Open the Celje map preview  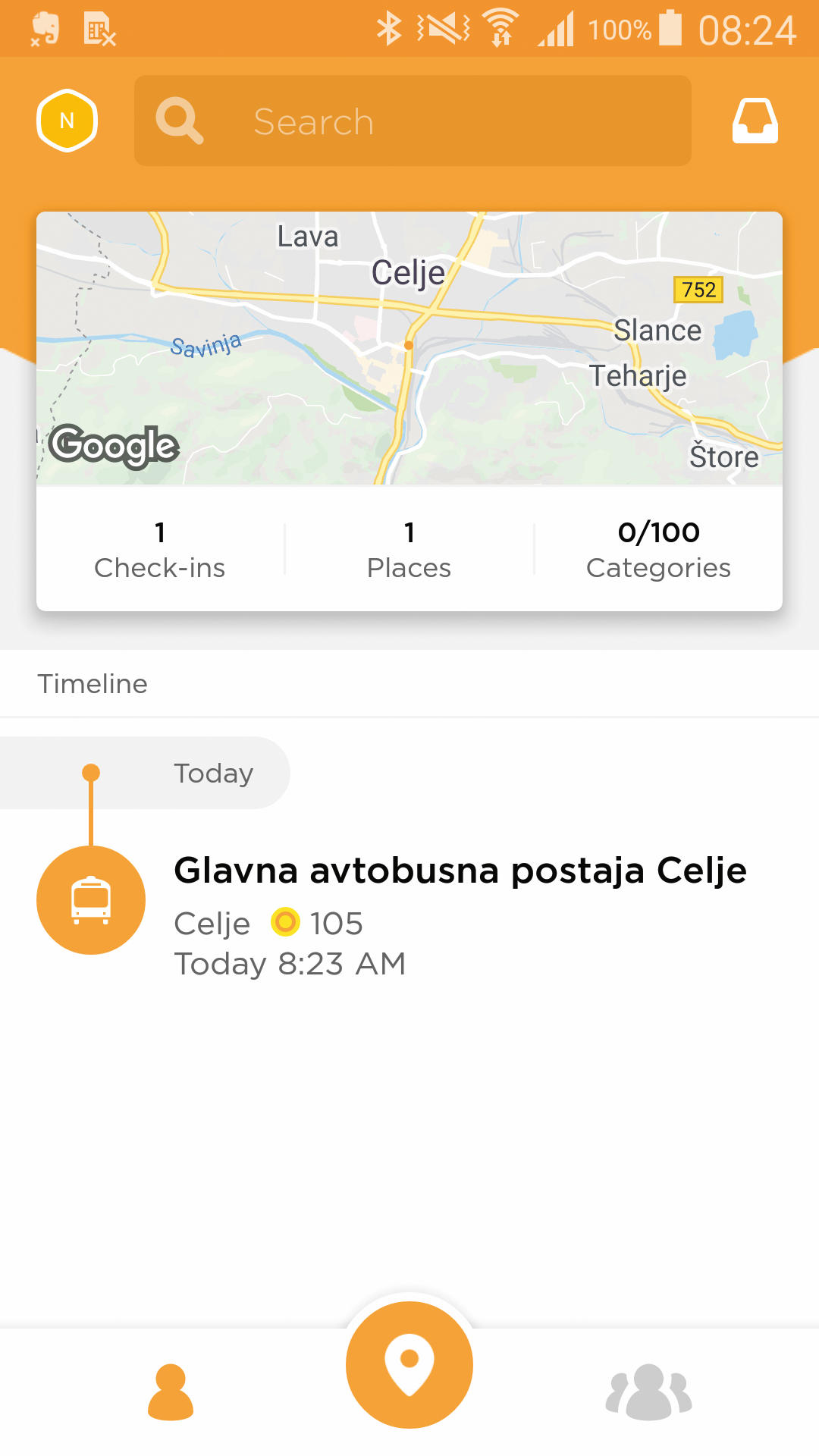click(409, 348)
